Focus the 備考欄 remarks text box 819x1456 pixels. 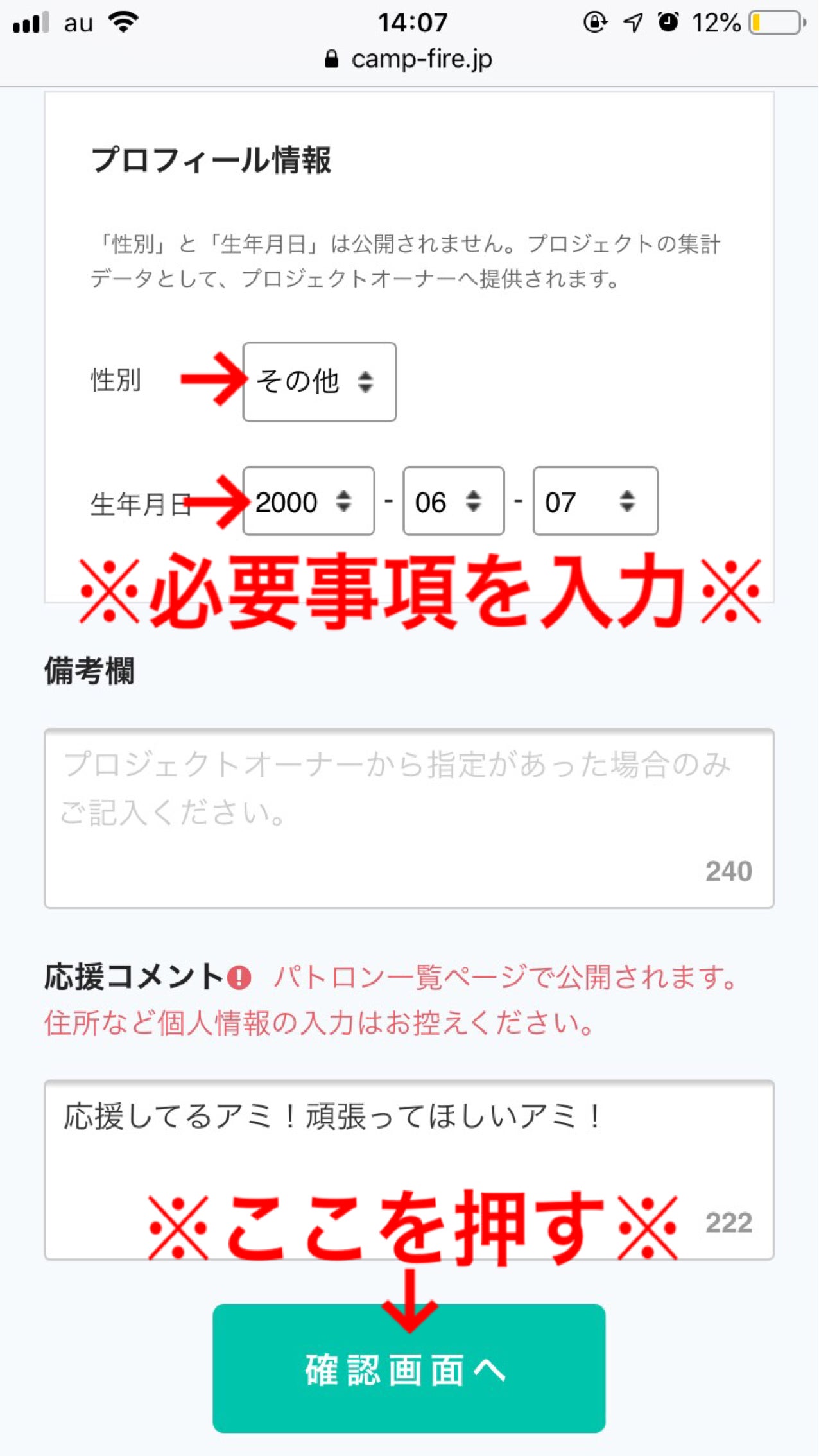tap(409, 818)
